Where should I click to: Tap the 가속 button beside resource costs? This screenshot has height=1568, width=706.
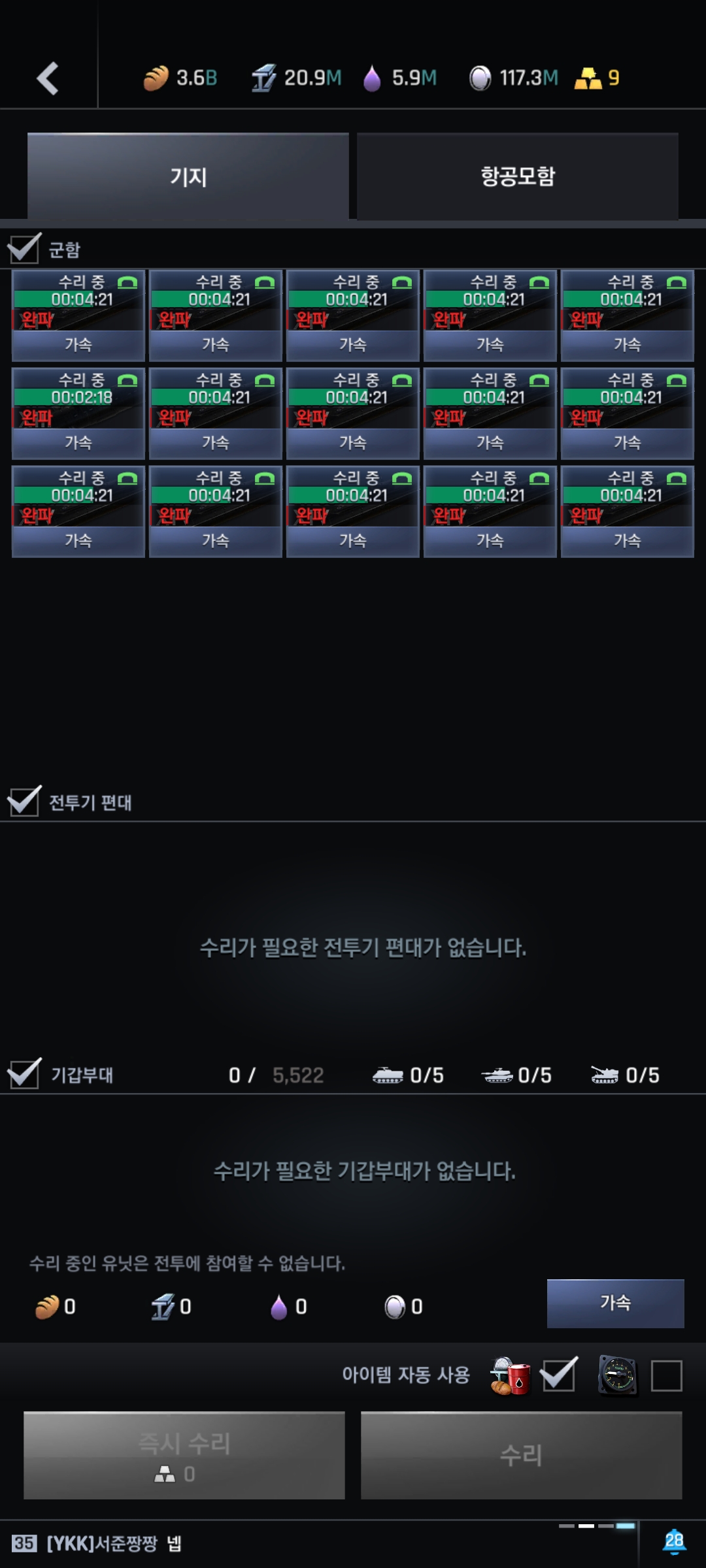pyautogui.click(x=615, y=1303)
